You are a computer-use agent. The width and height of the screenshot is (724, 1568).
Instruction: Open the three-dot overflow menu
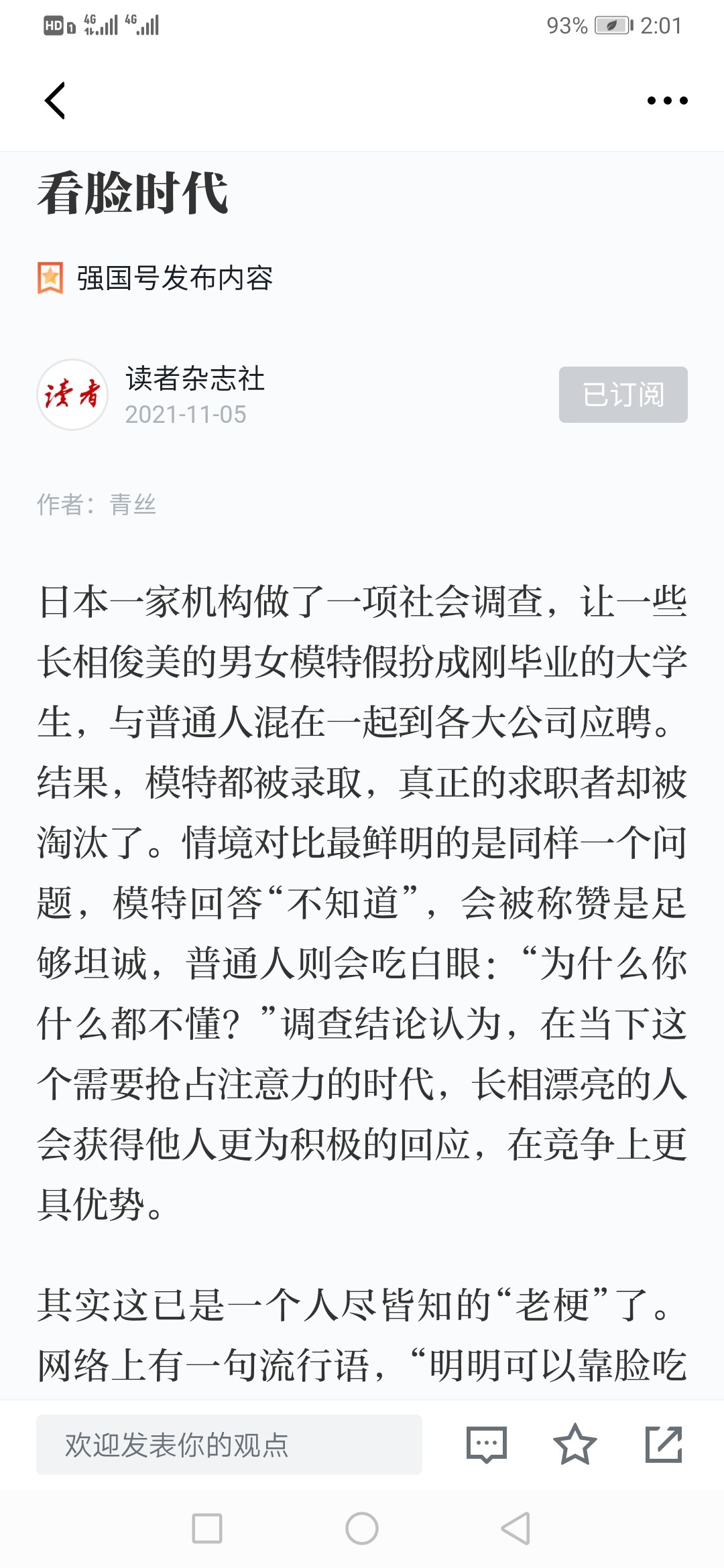[x=667, y=101]
